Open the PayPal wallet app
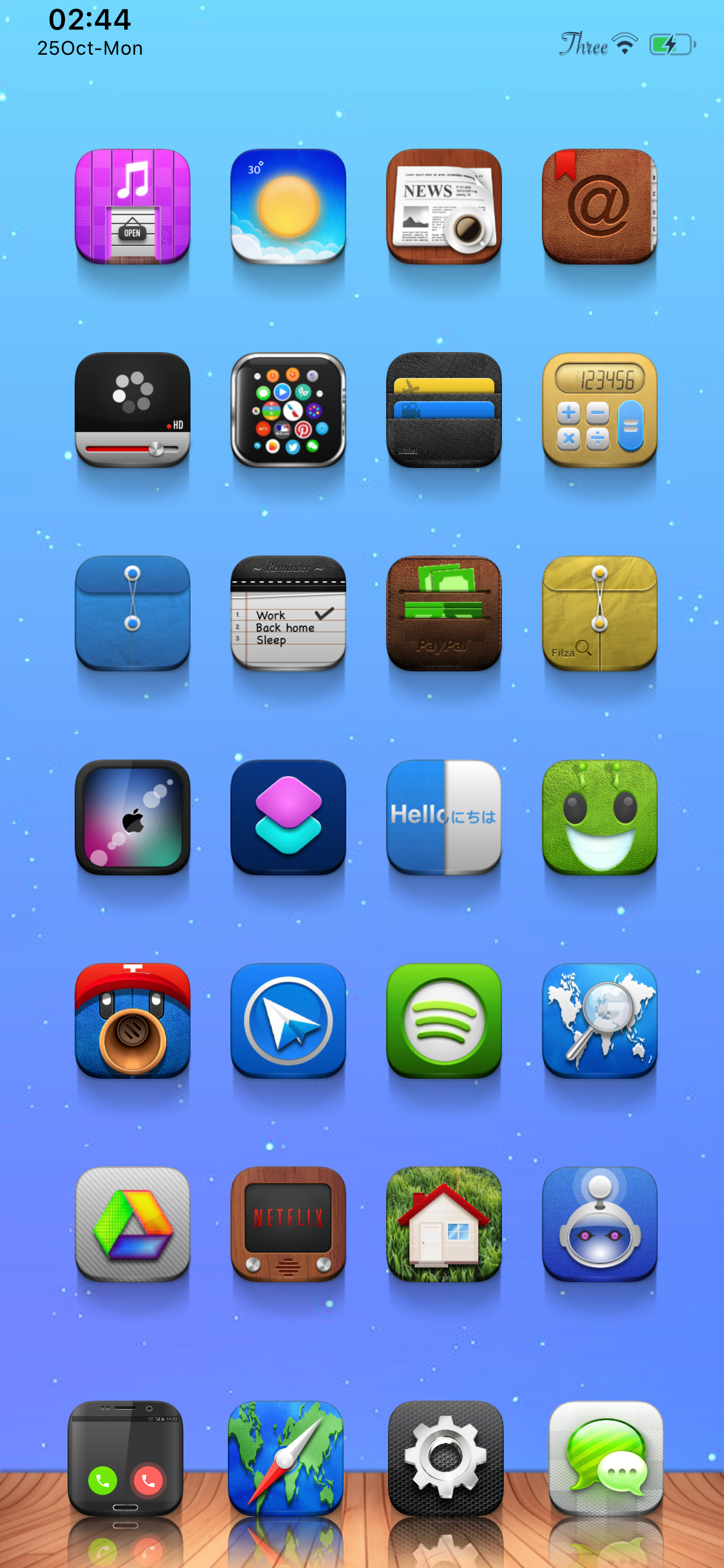724x1568 pixels. [x=444, y=613]
